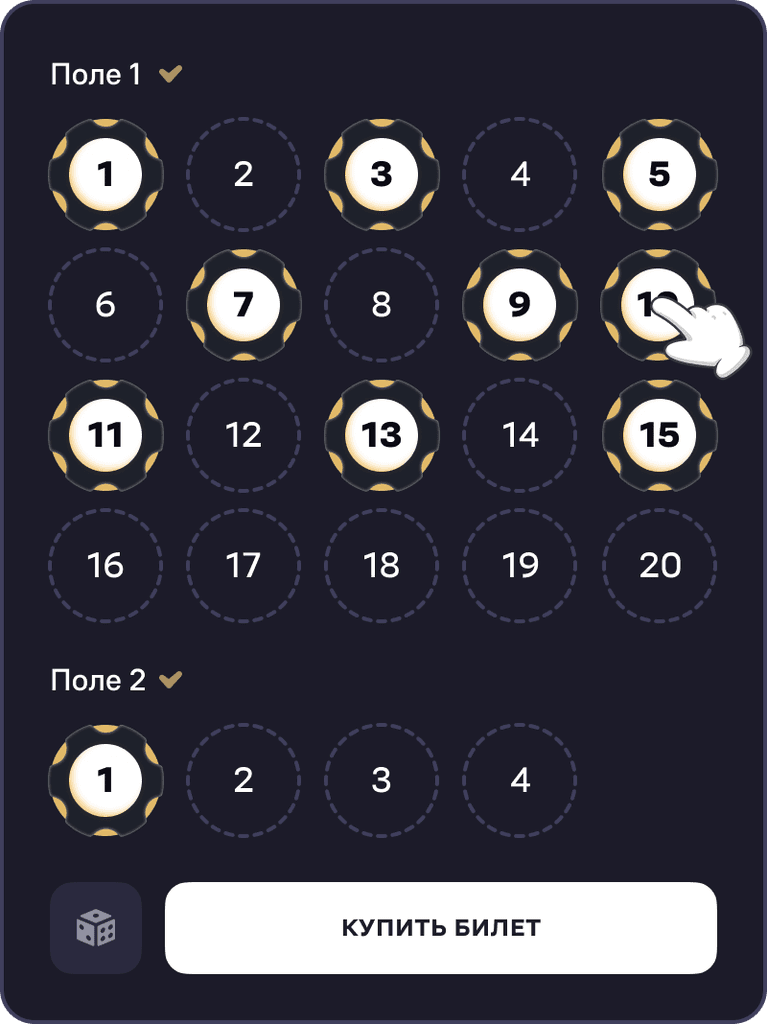Unmark number 11 in Поле 1
Viewport: 767px width, 1024px height.
click(106, 435)
